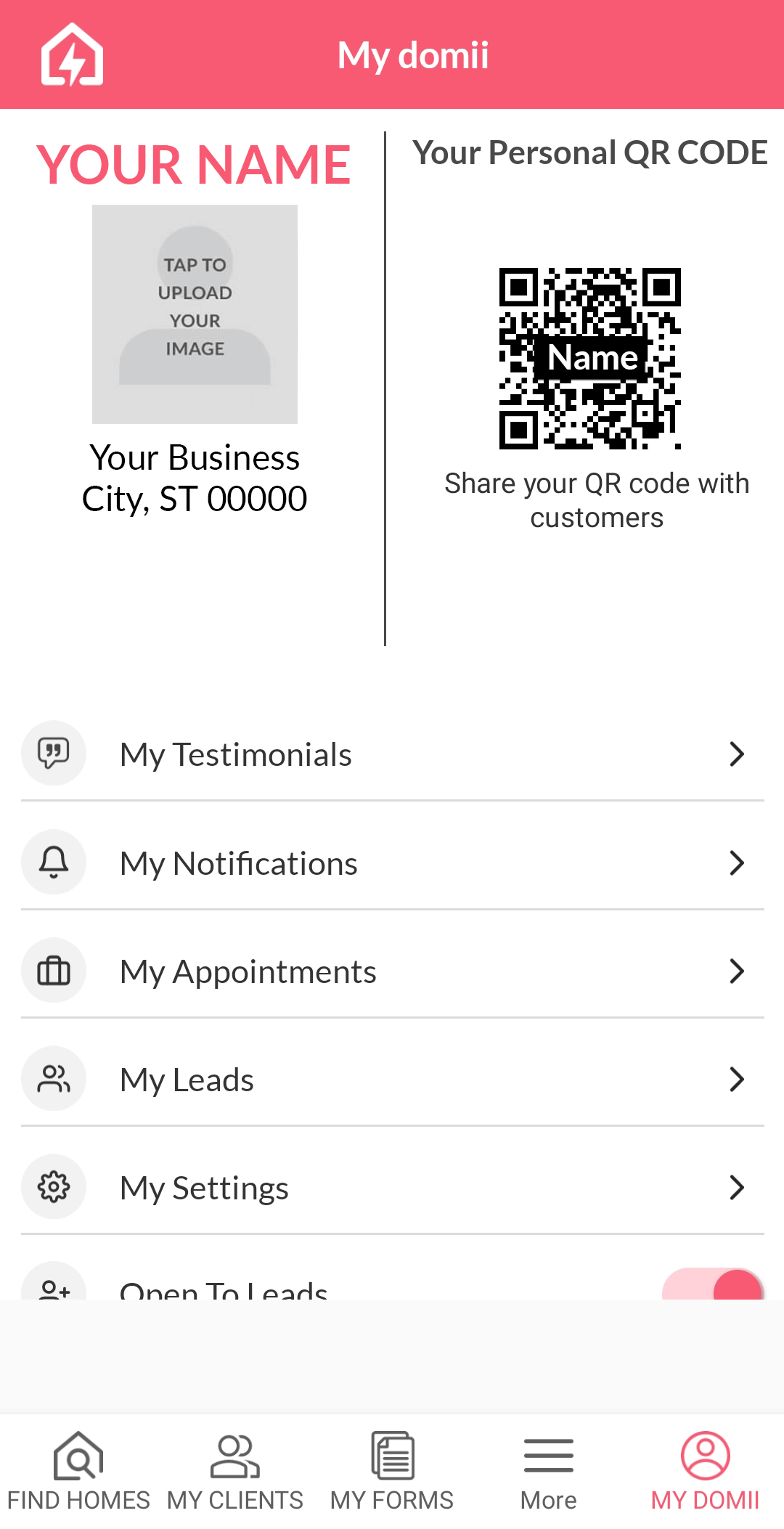Open My Notifications
Screen dimensions: 784x1529
(392, 863)
